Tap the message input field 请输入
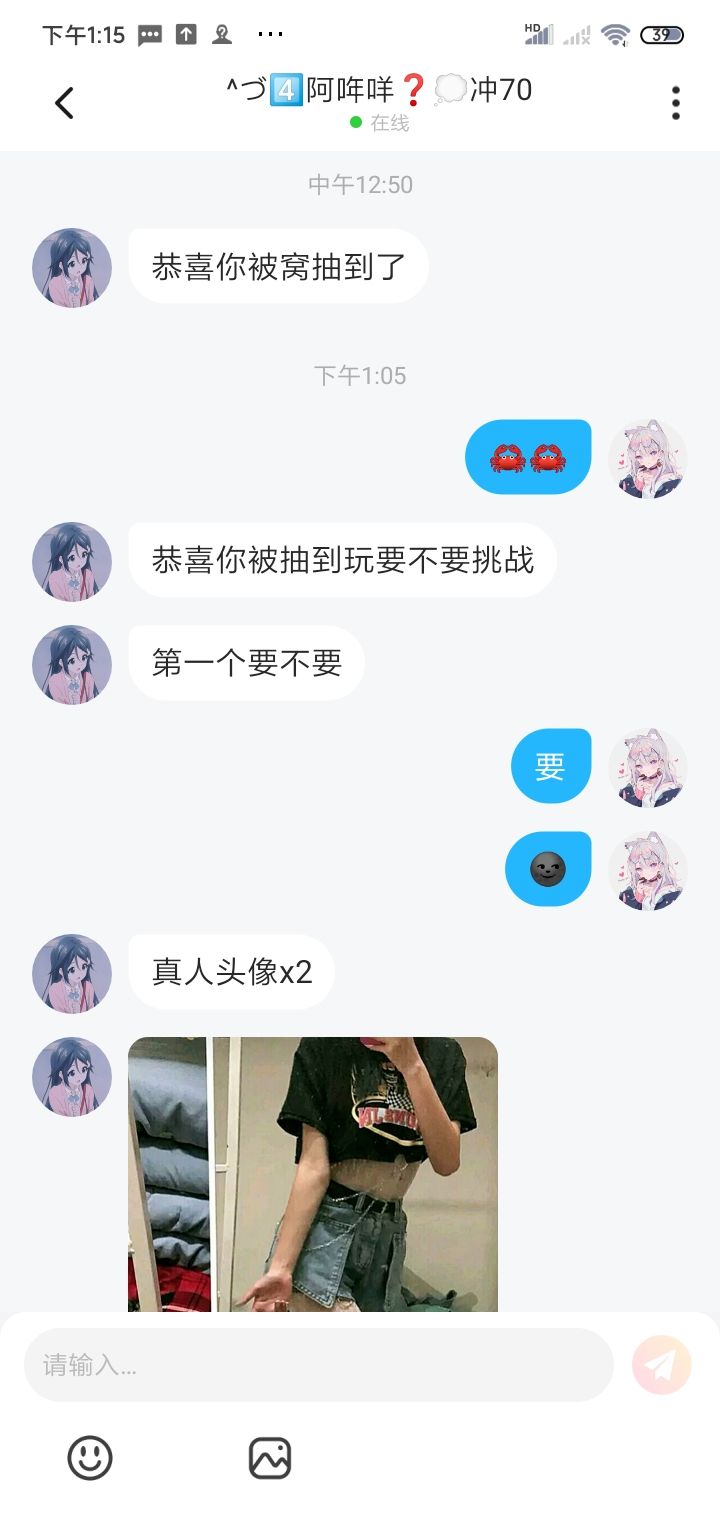720x1520 pixels. [318, 1365]
